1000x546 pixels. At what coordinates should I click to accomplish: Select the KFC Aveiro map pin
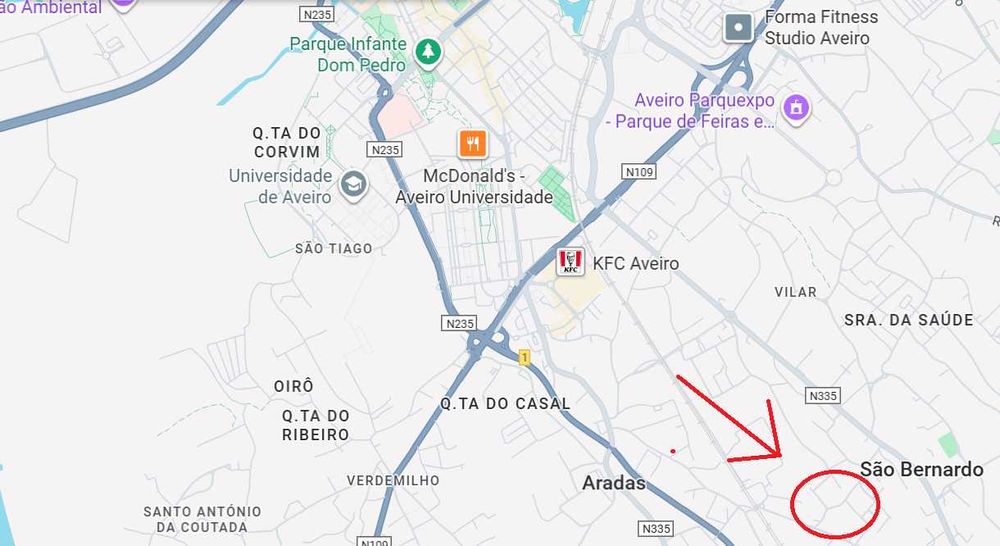[570, 263]
